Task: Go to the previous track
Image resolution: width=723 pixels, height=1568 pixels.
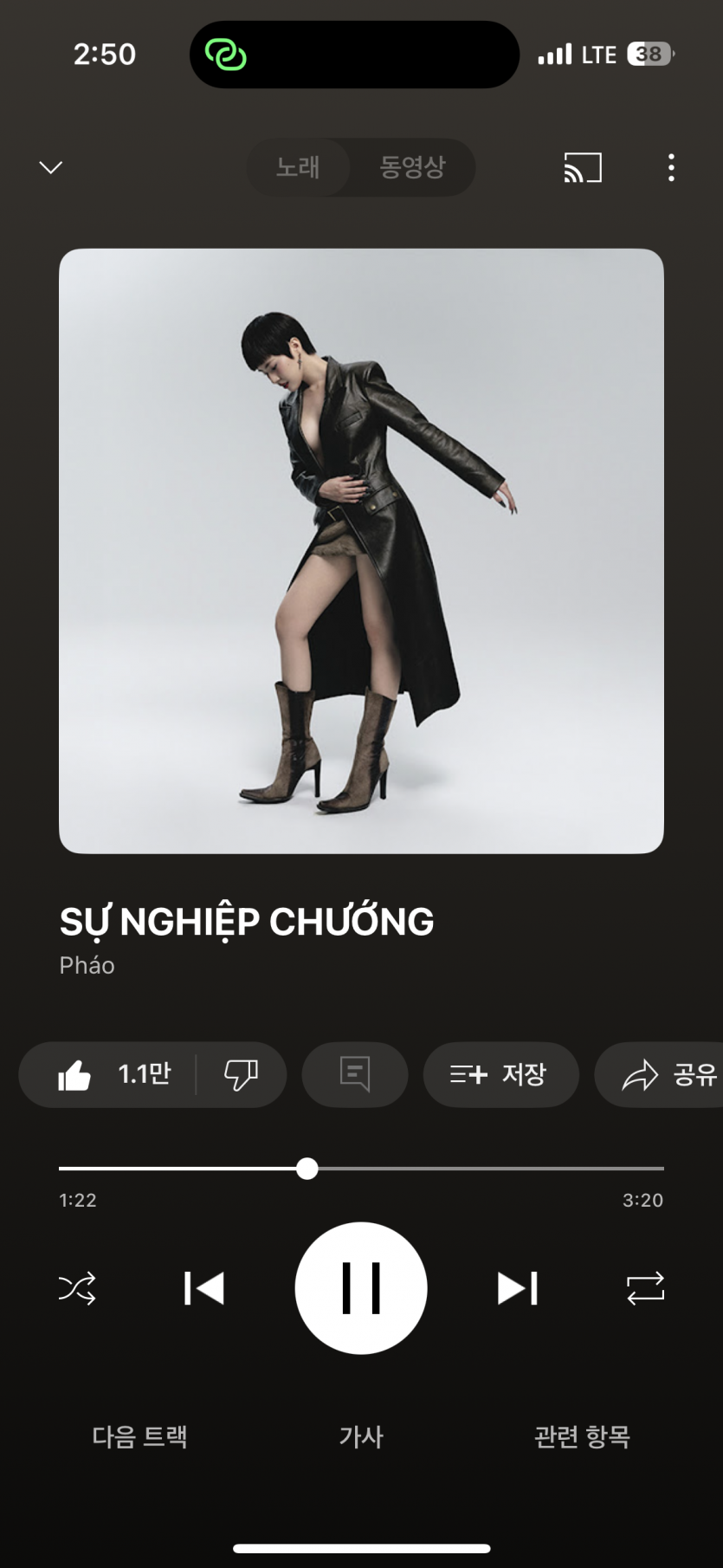Action: [x=204, y=1288]
